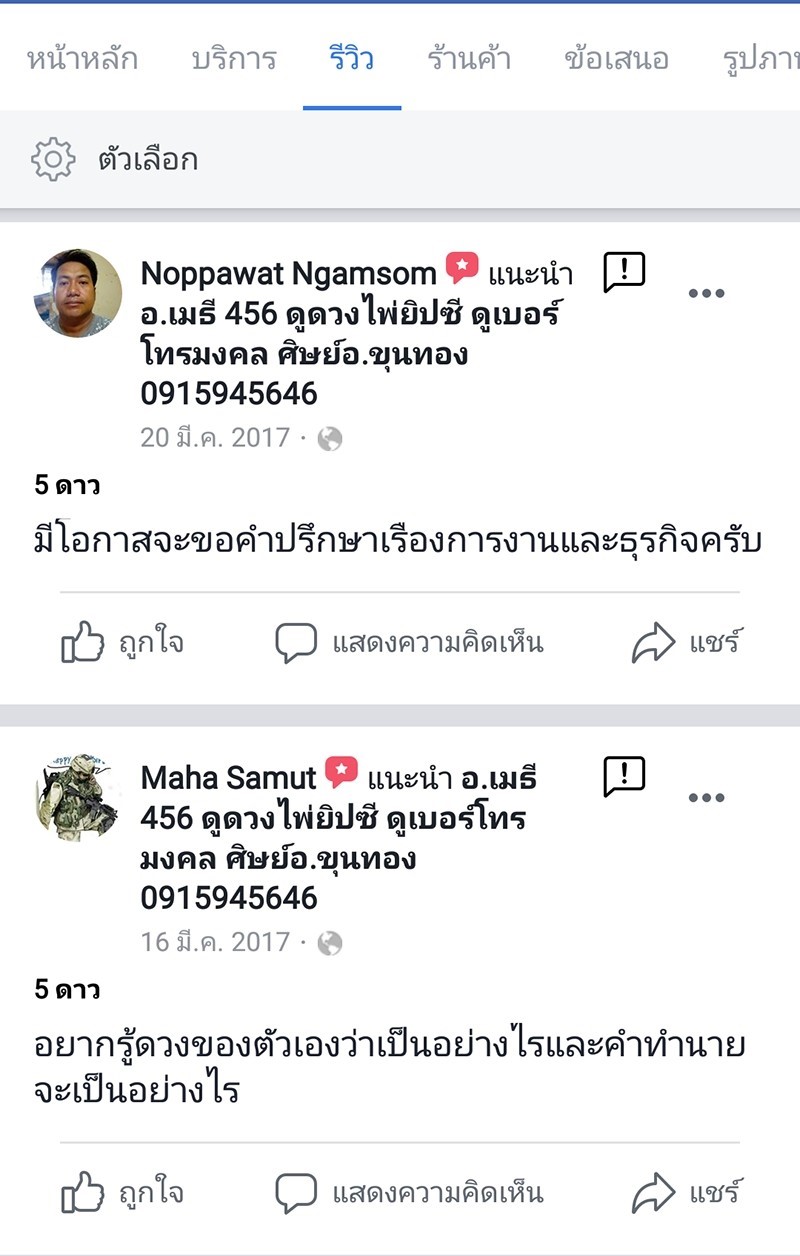Report Maha Samut's review
This screenshot has width=800, height=1256.
click(x=625, y=776)
